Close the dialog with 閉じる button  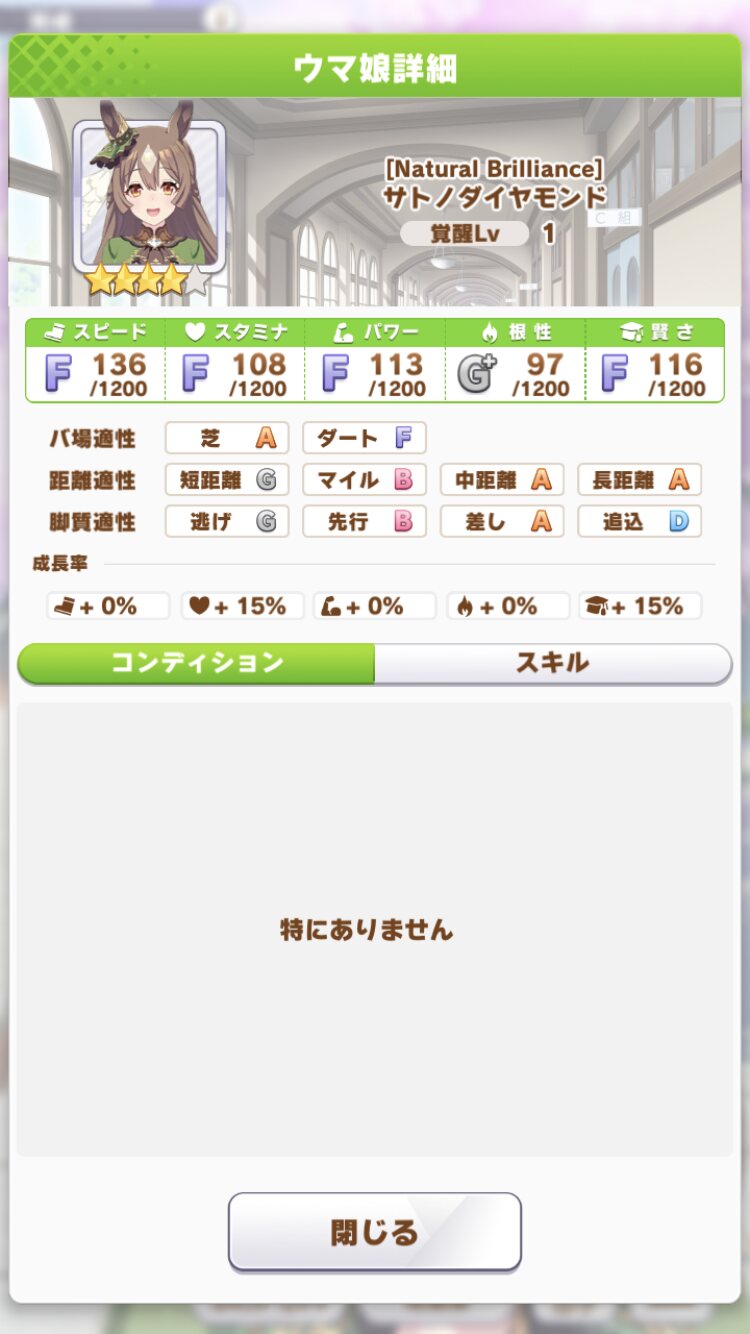click(375, 1232)
